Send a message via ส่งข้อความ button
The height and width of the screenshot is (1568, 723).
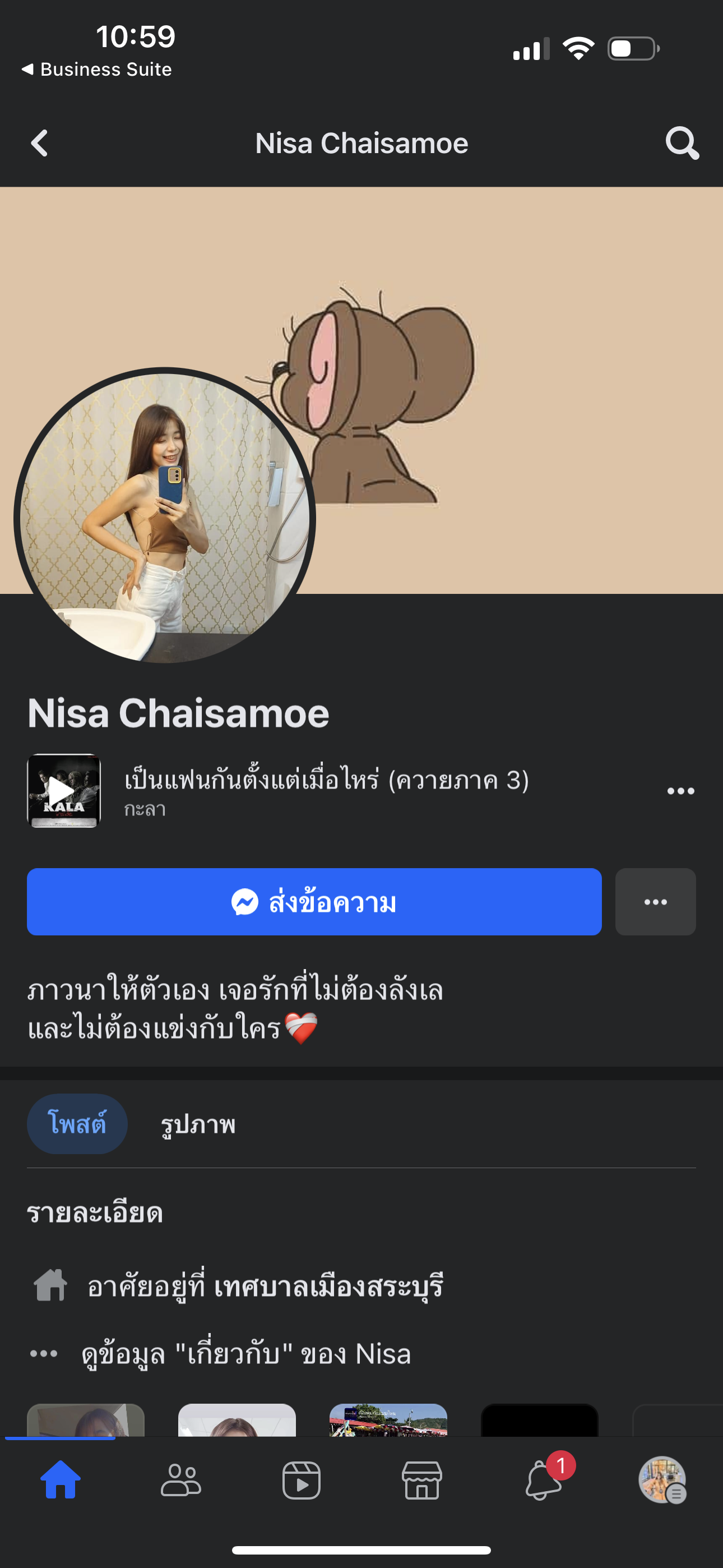(314, 901)
